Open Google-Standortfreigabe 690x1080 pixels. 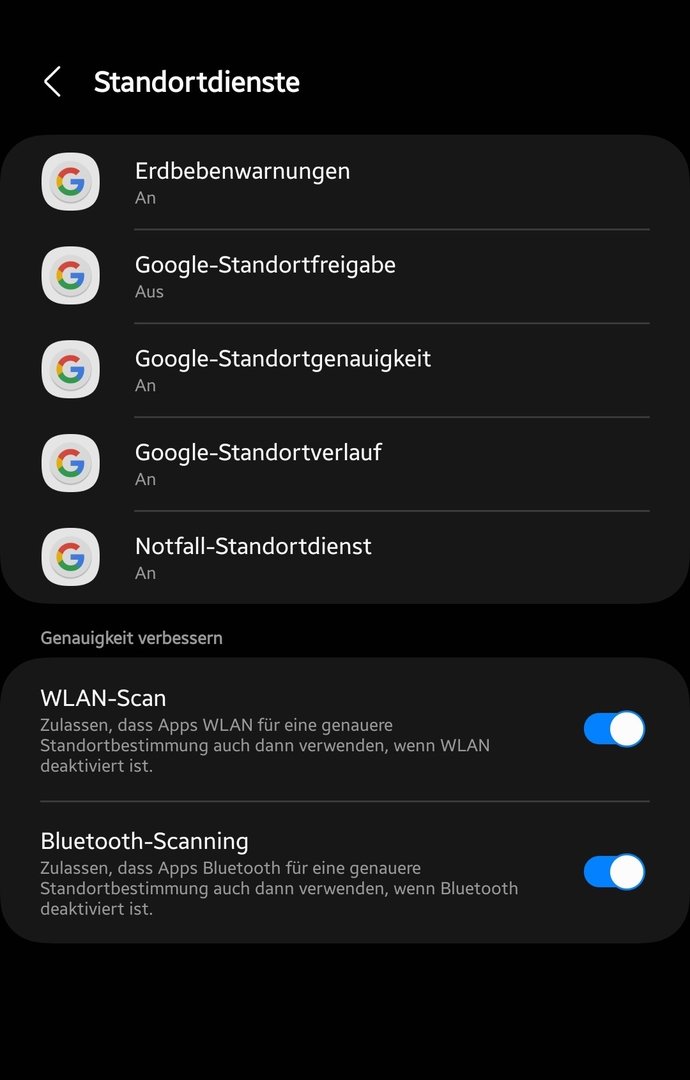345,276
